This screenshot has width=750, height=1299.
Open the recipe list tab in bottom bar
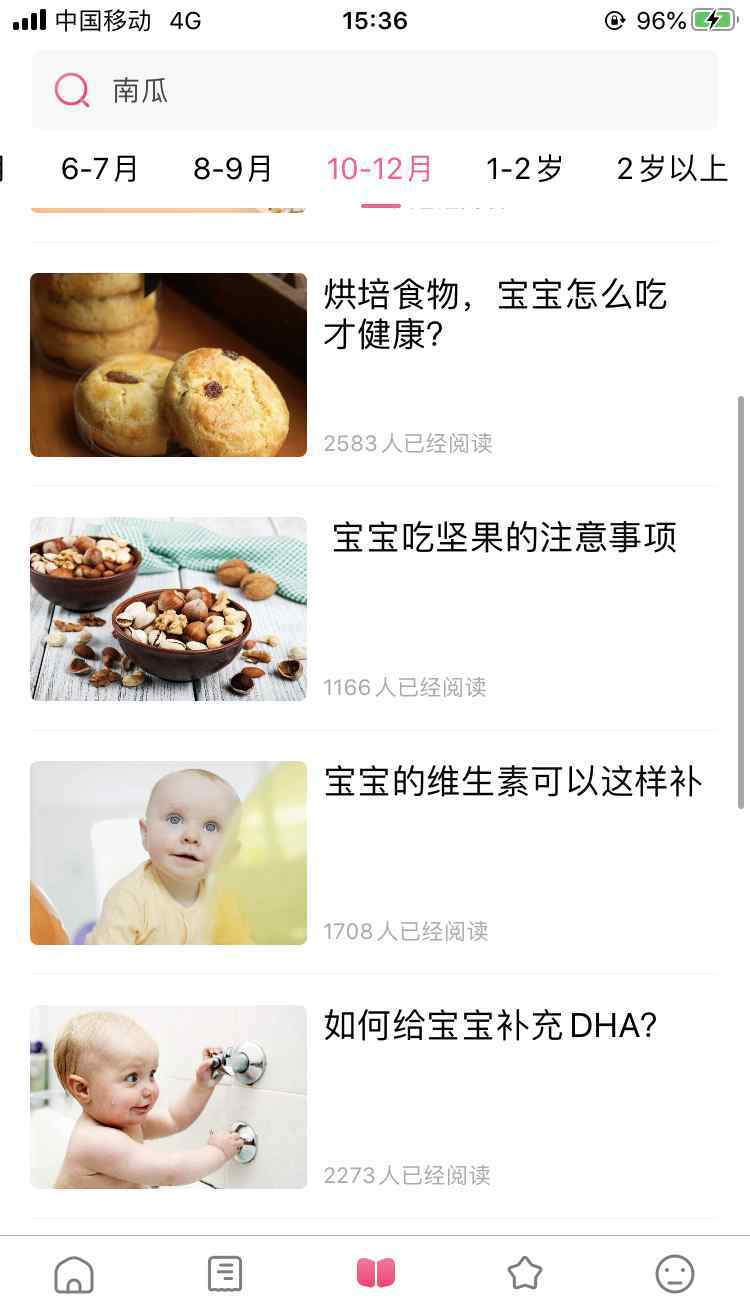[x=225, y=1273]
